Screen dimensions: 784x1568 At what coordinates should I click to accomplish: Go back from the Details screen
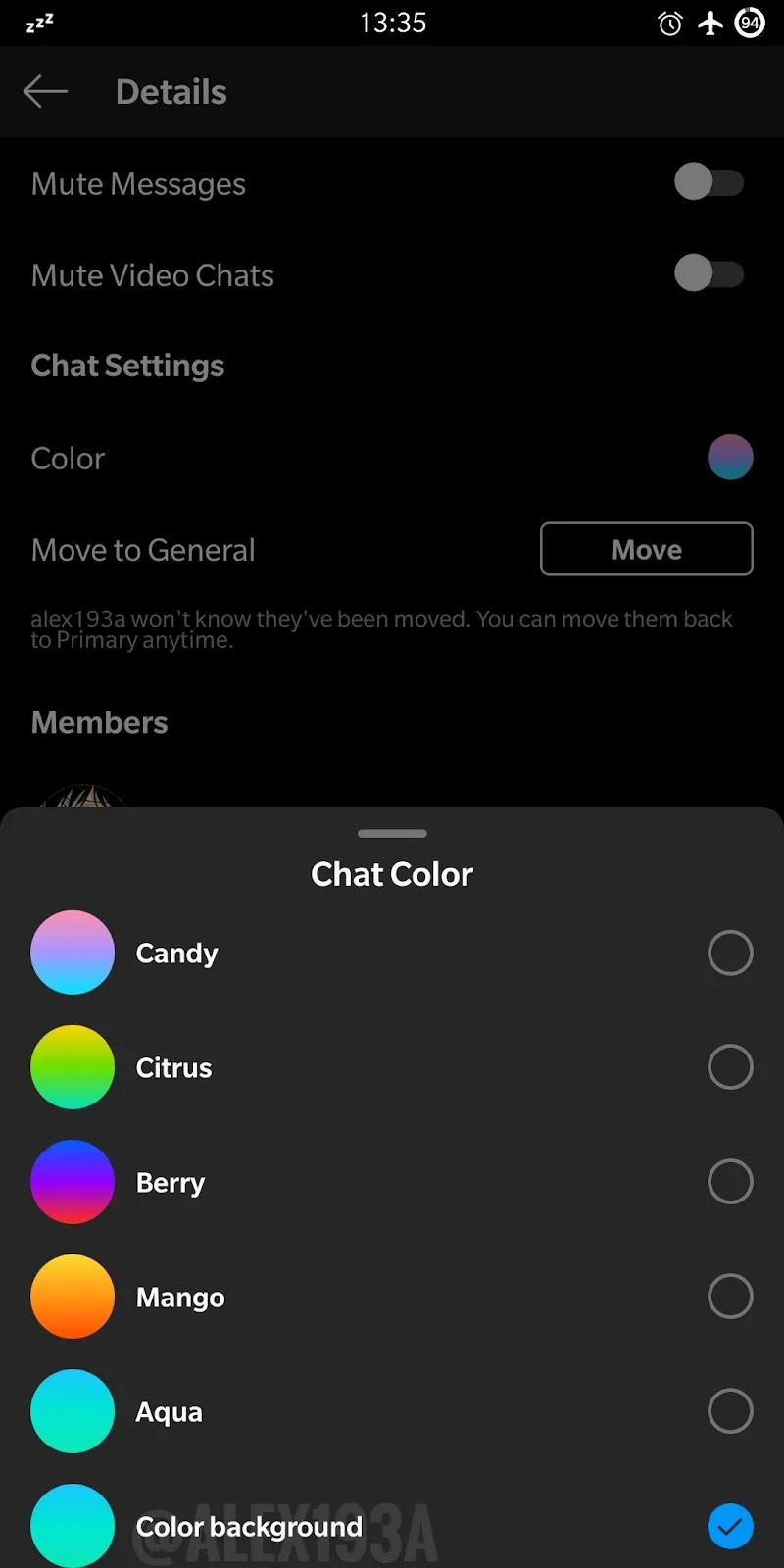tap(45, 92)
